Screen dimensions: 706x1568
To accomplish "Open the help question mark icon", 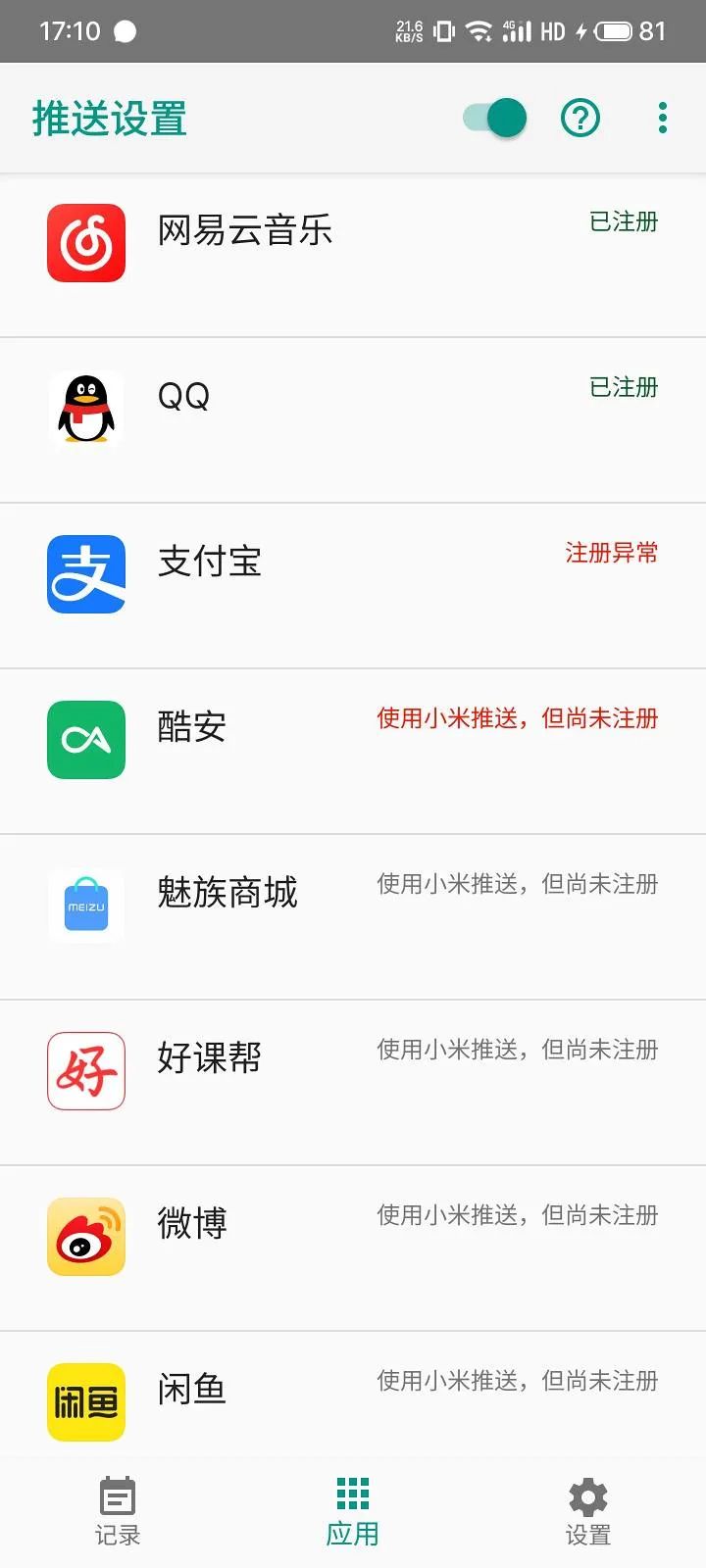I will pos(580,119).
